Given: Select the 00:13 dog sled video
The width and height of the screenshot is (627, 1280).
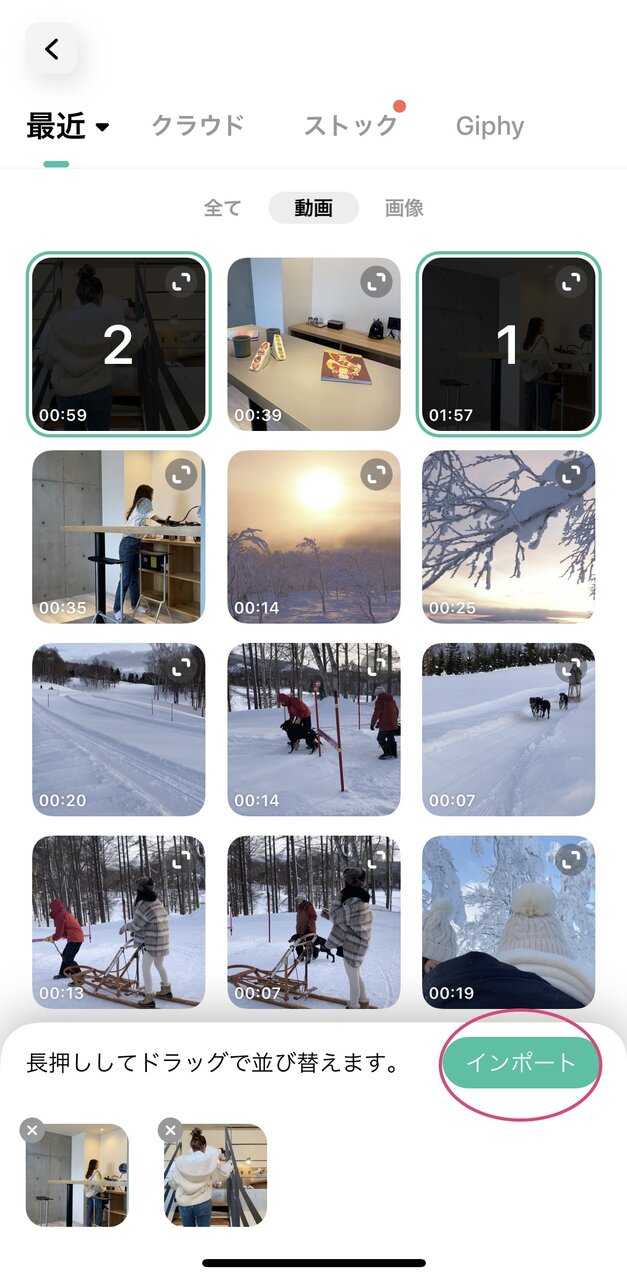Looking at the screenshot, I should [x=118, y=922].
